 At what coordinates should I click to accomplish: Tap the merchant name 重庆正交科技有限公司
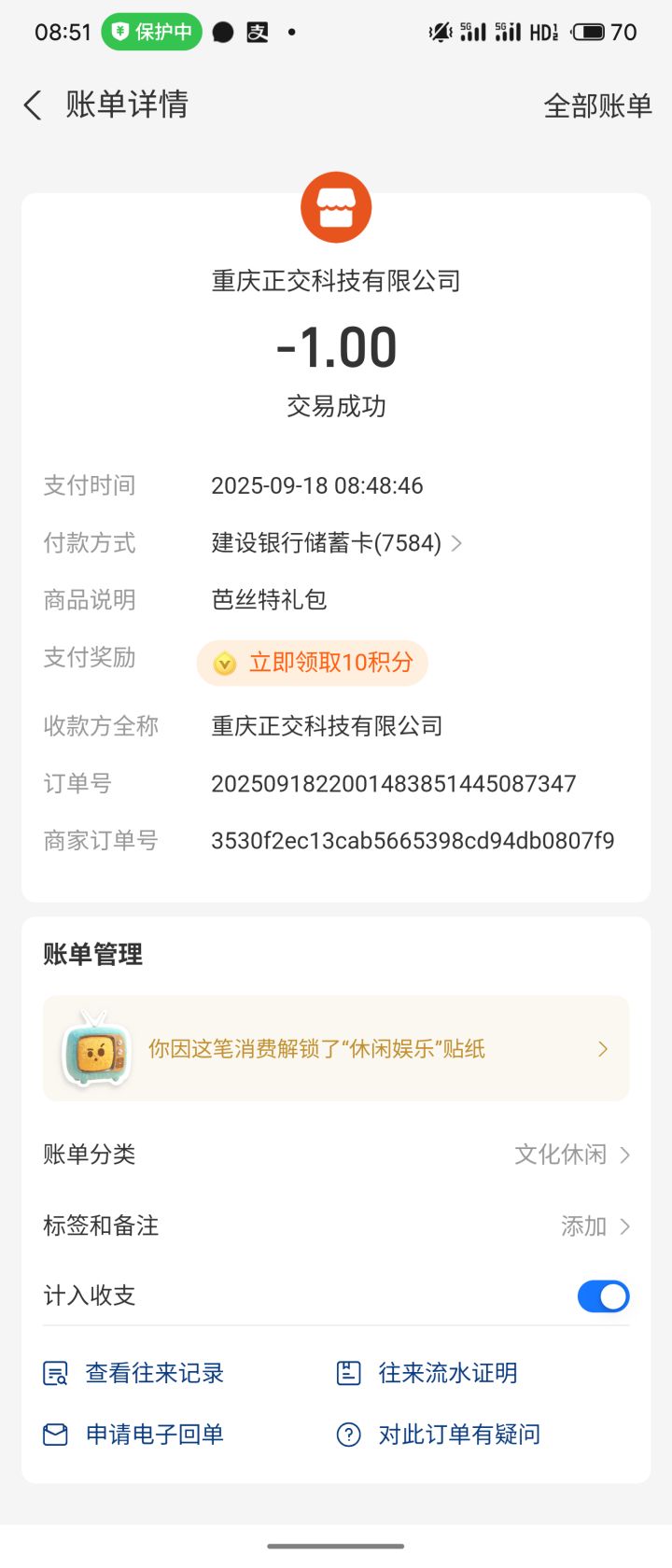coord(336,280)
